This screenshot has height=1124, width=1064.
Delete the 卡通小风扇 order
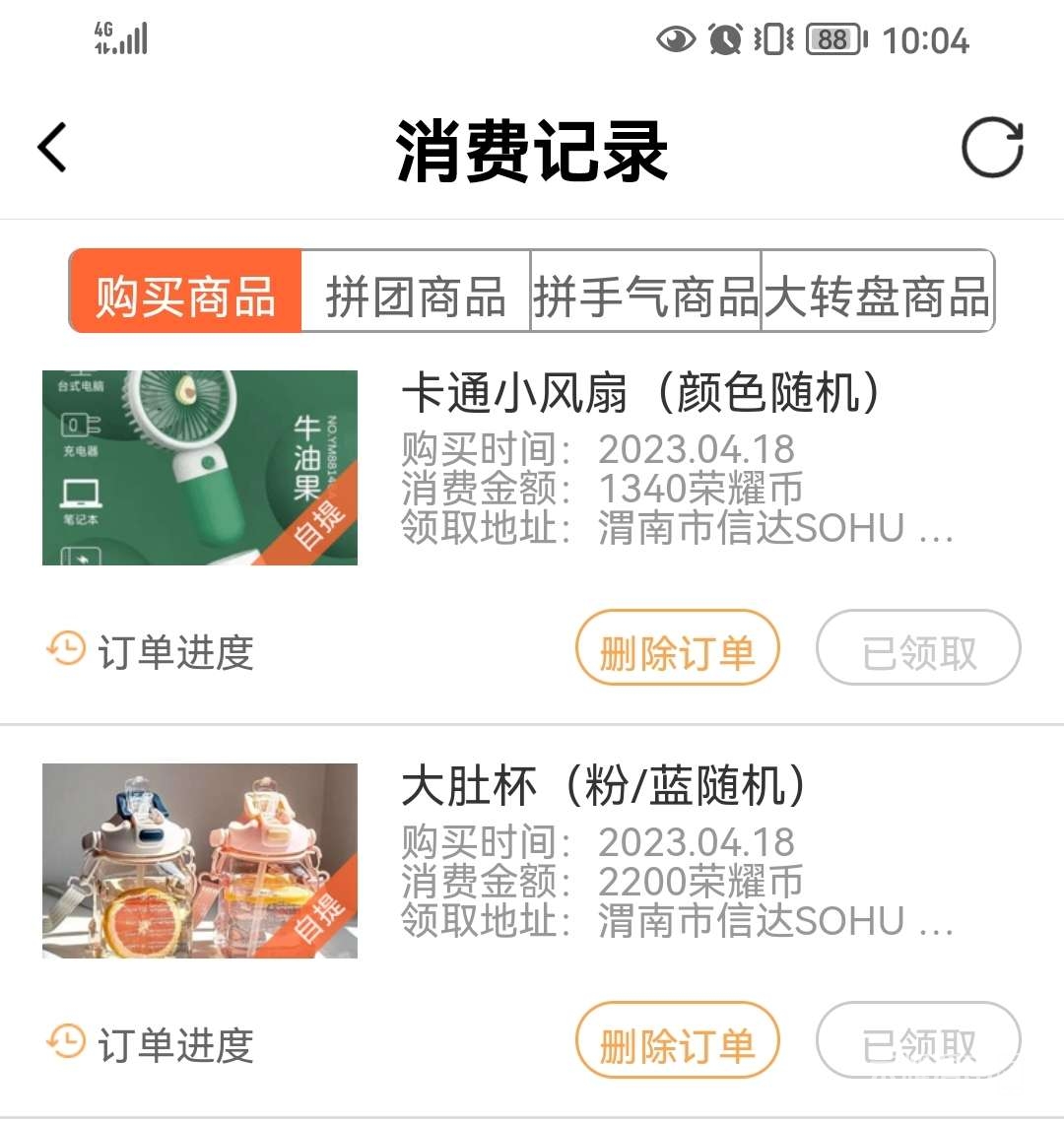point(677,651)
